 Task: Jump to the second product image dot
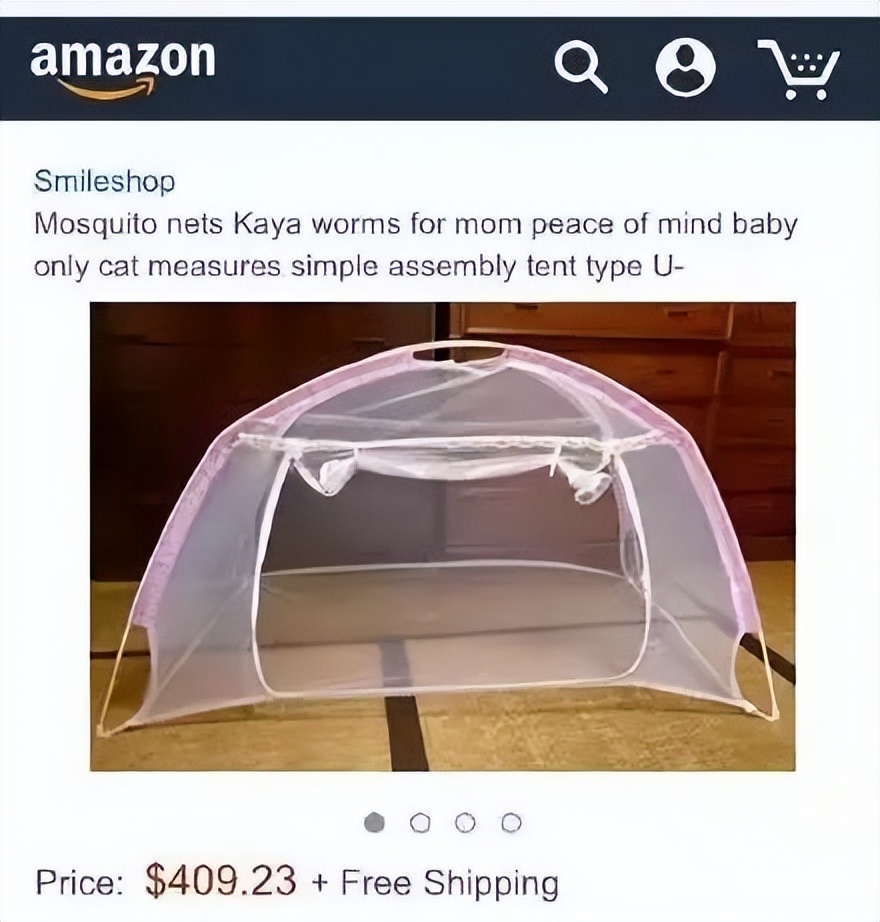(420, 822)
